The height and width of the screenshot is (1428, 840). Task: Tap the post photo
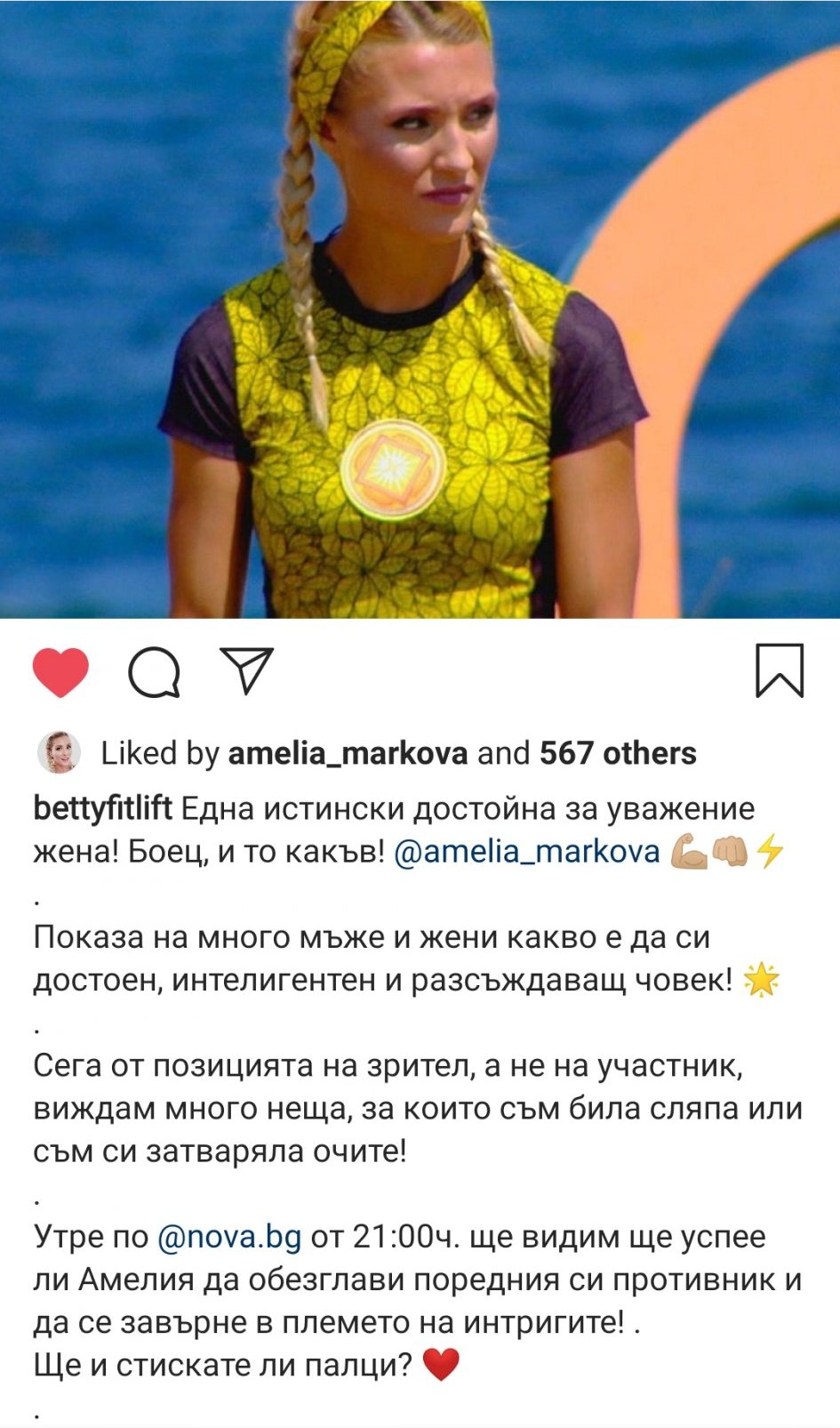[420, 309]
